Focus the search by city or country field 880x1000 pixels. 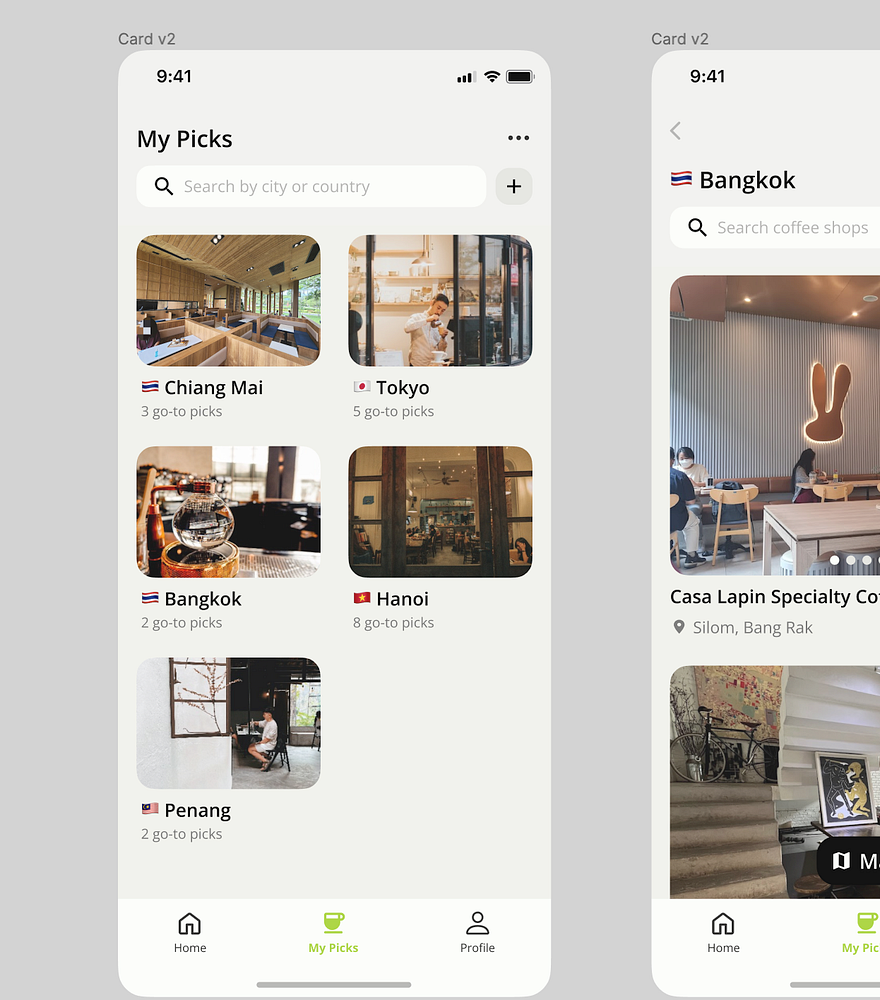(x=312, y=186)
